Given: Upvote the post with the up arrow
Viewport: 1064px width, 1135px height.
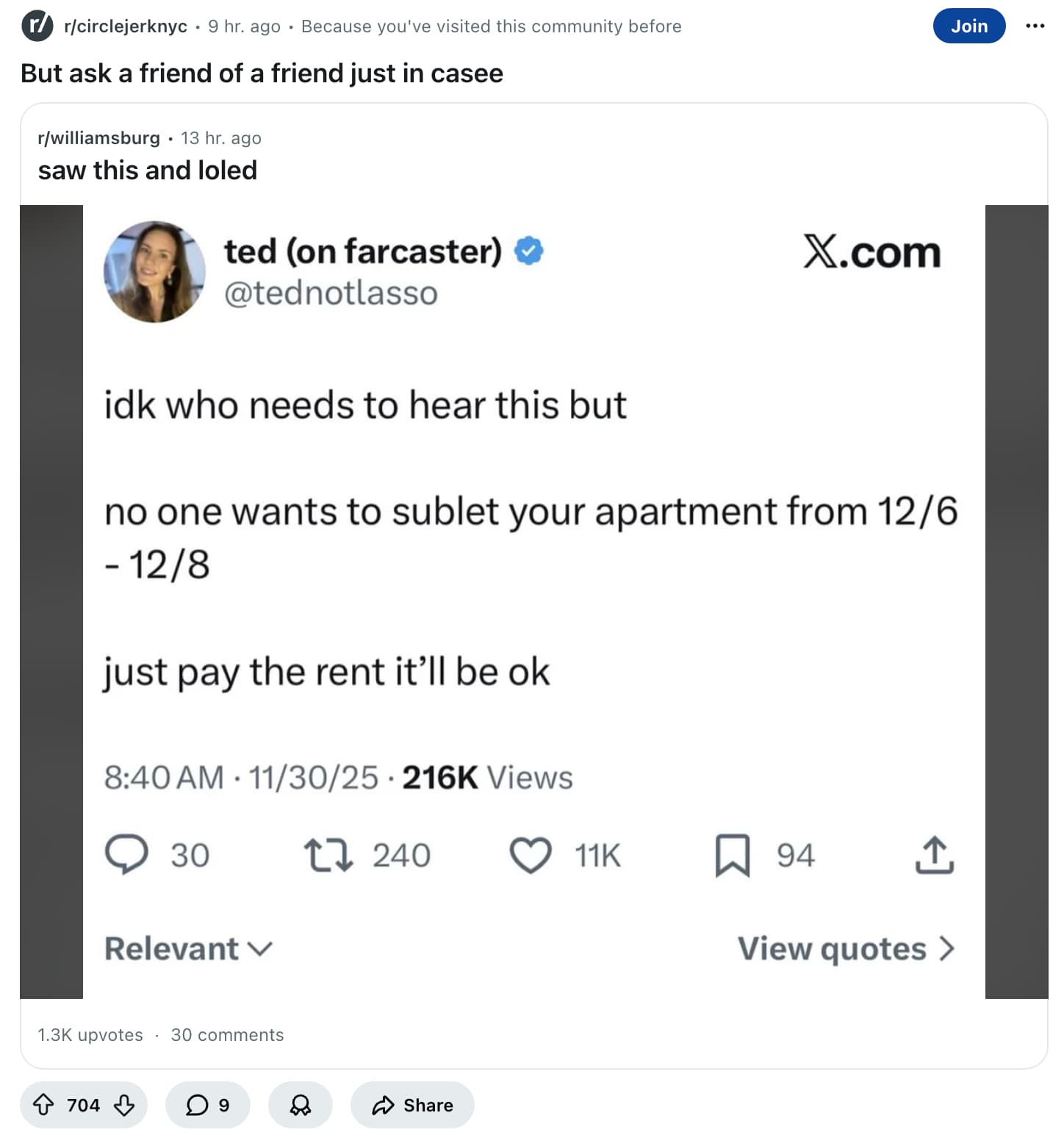Looking at the screenshot, I should (46, 1105).
